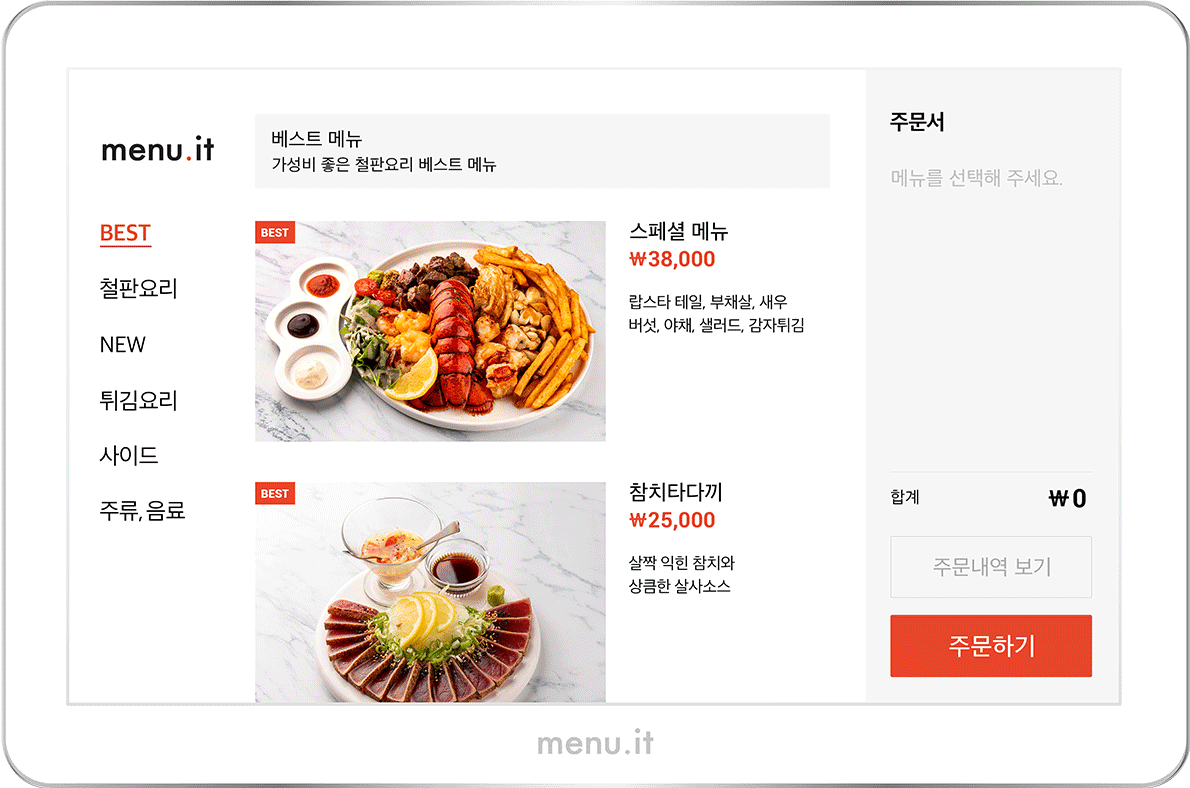Open the 주류, 음료 category
The image size is (1190, 788).
tap(142, 511)
